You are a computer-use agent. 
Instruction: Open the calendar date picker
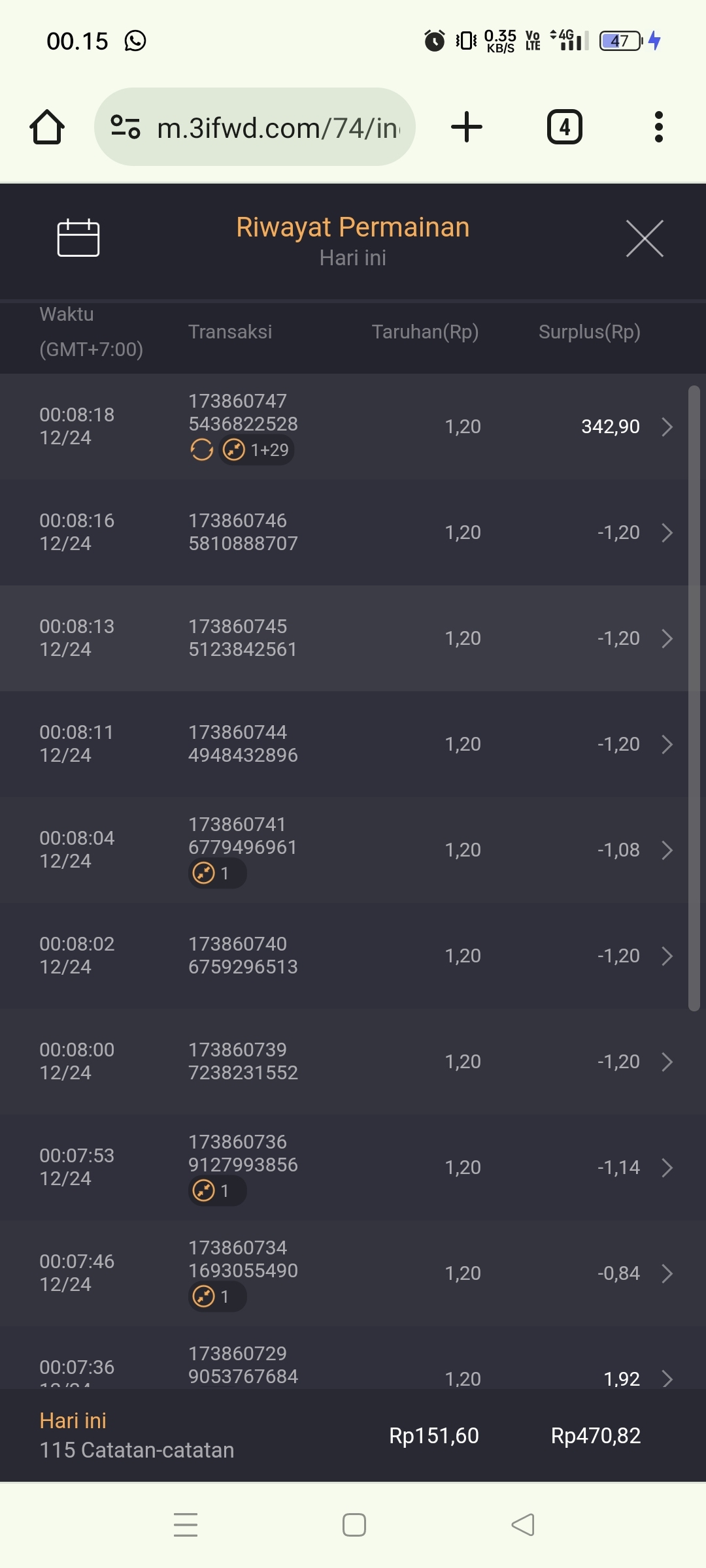(78, 238)
